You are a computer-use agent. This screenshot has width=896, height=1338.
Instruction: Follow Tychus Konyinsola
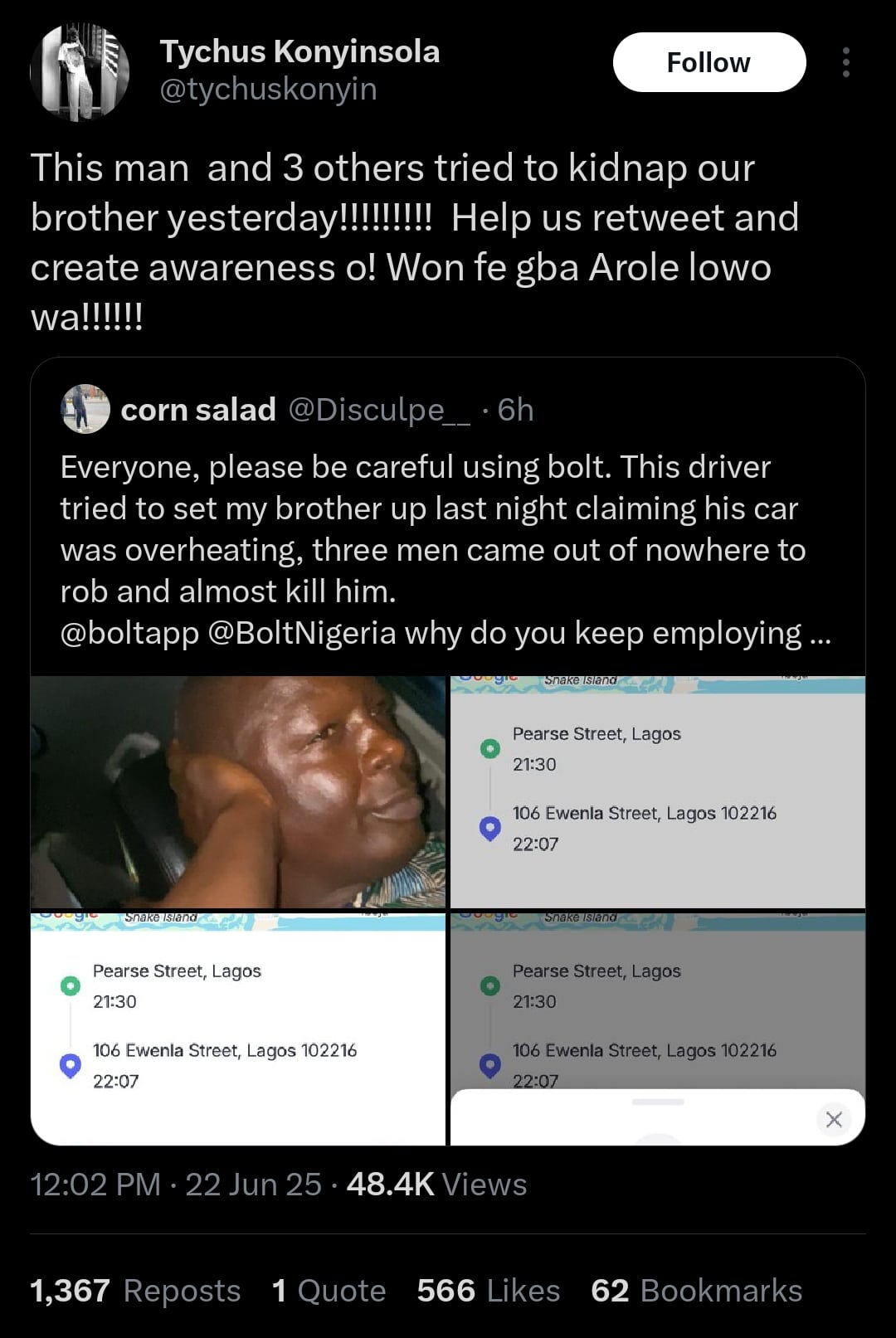(709, 62)
